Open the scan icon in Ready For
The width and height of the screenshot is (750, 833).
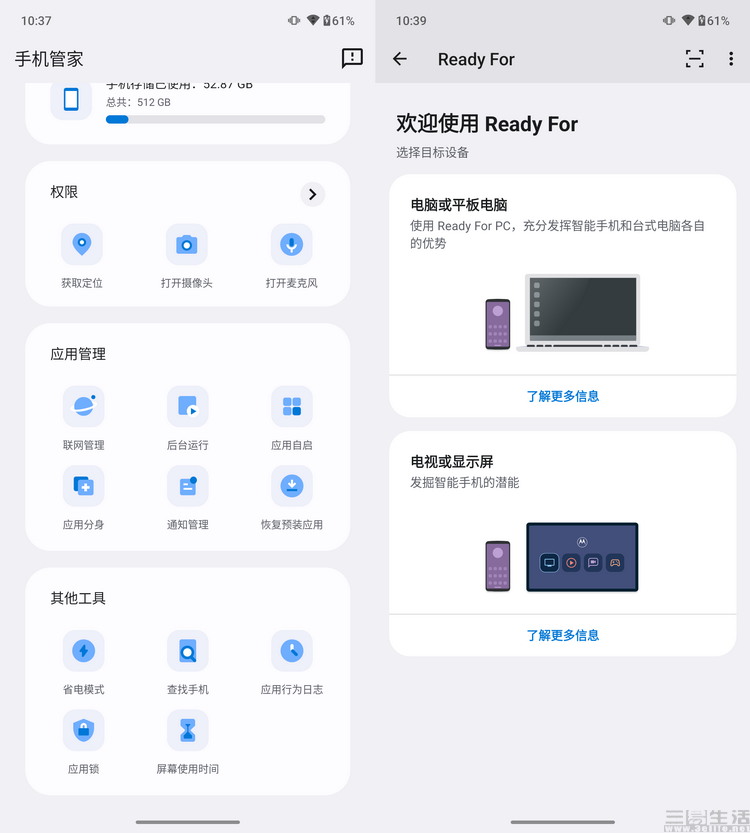[x=694, y=59]
